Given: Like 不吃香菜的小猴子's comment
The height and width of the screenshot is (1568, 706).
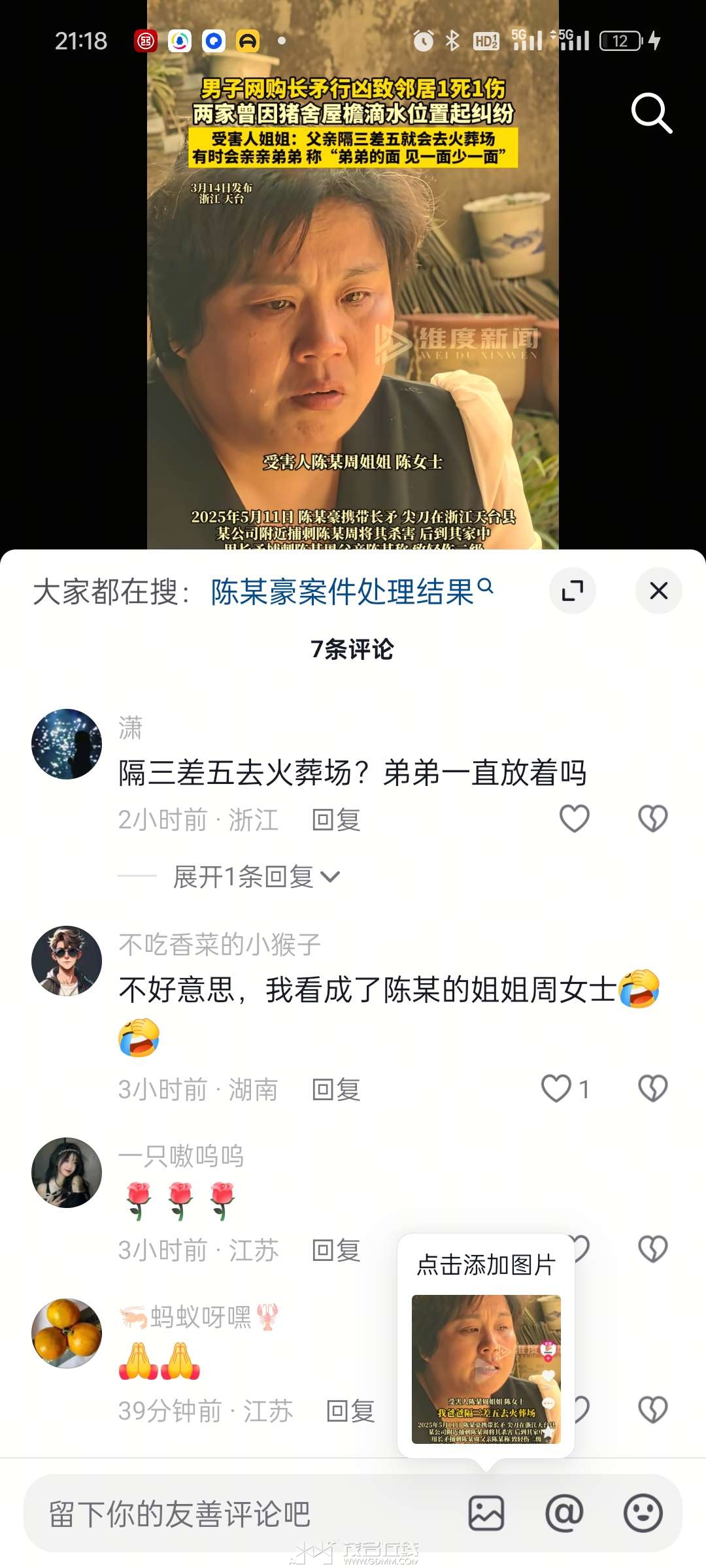Looking at the screenshot, I should tap(557, 1089).
